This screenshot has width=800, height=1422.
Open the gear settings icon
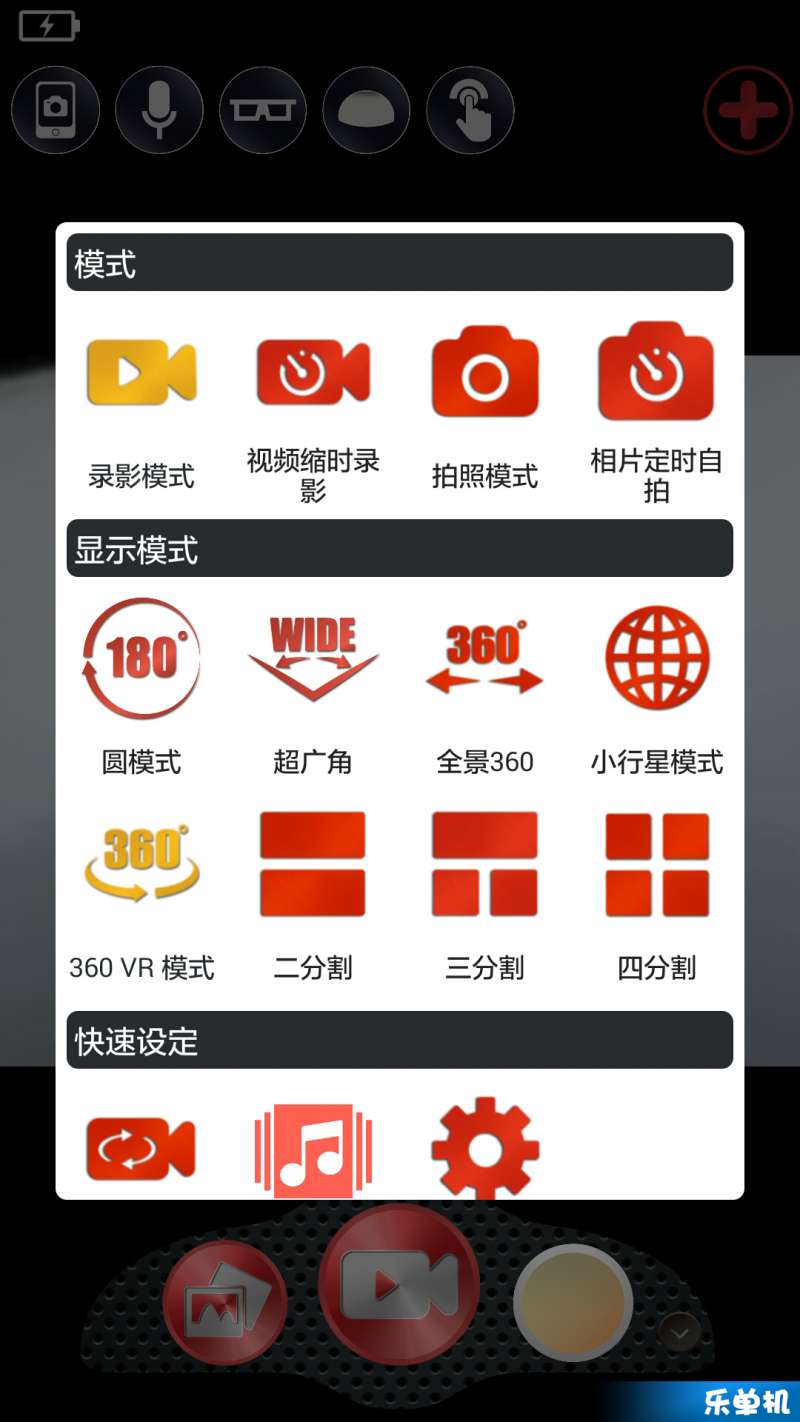pyautogui.click(x=485, y=1149)
